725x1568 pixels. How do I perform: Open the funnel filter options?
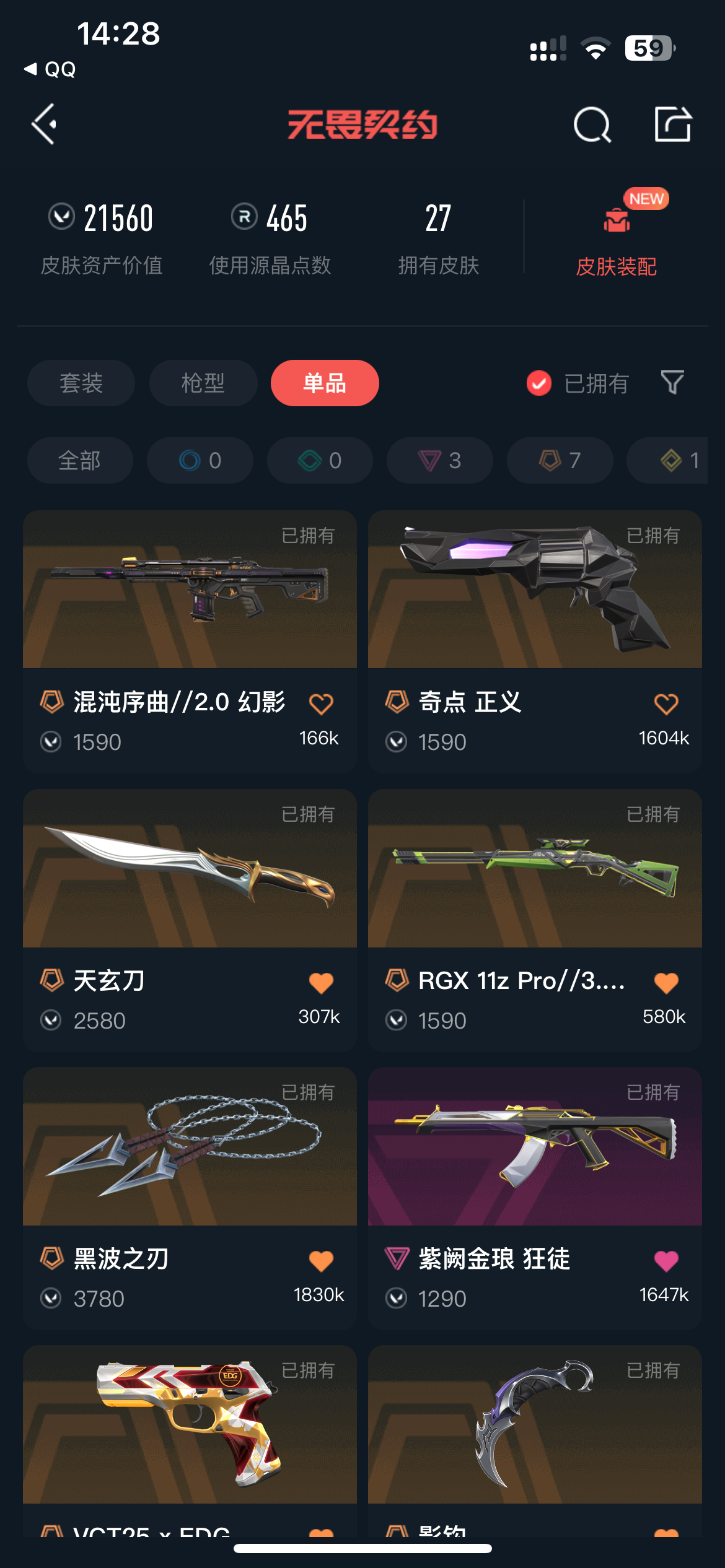pos(672,383)
